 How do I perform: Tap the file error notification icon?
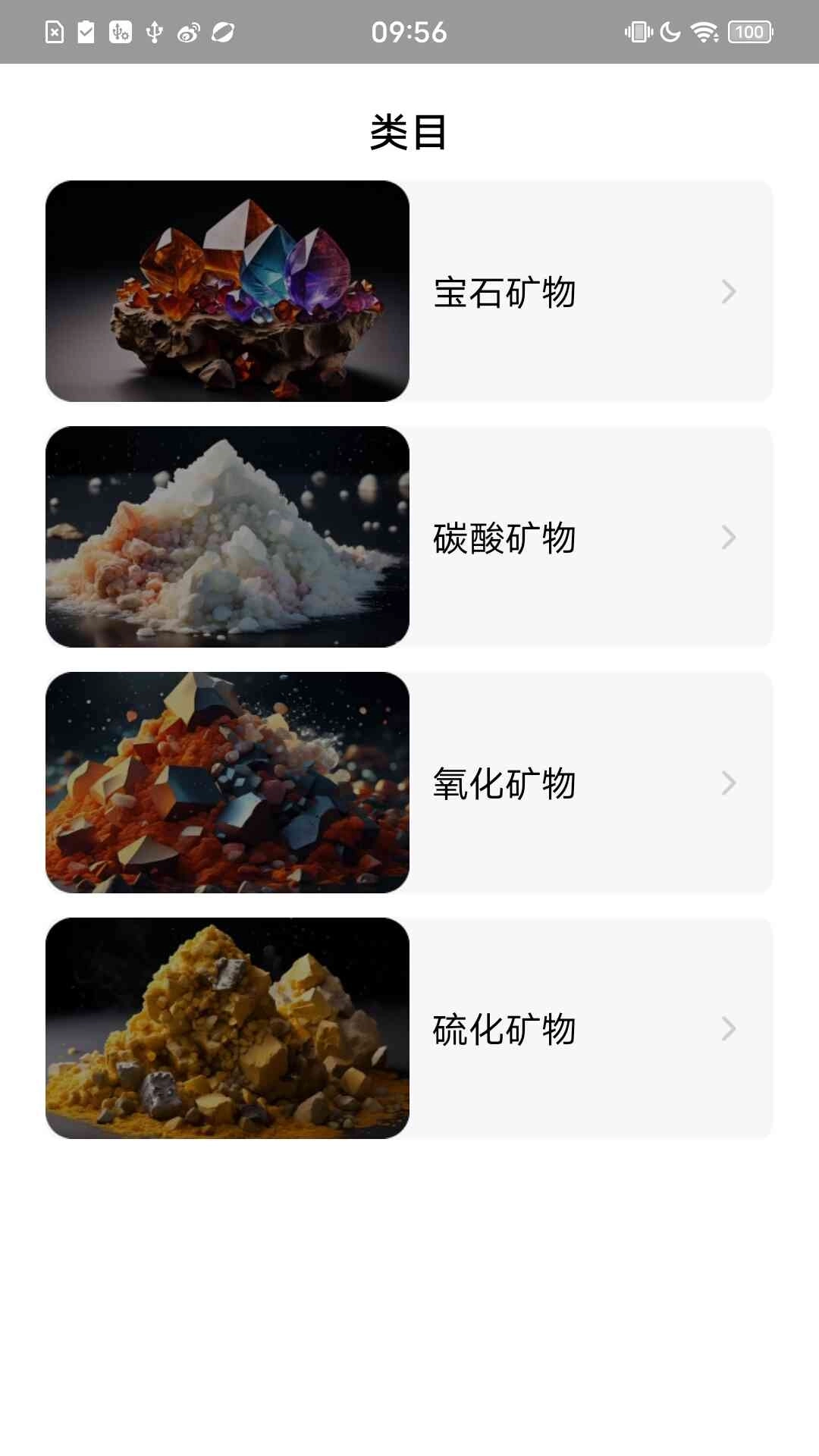click(53, 31)
